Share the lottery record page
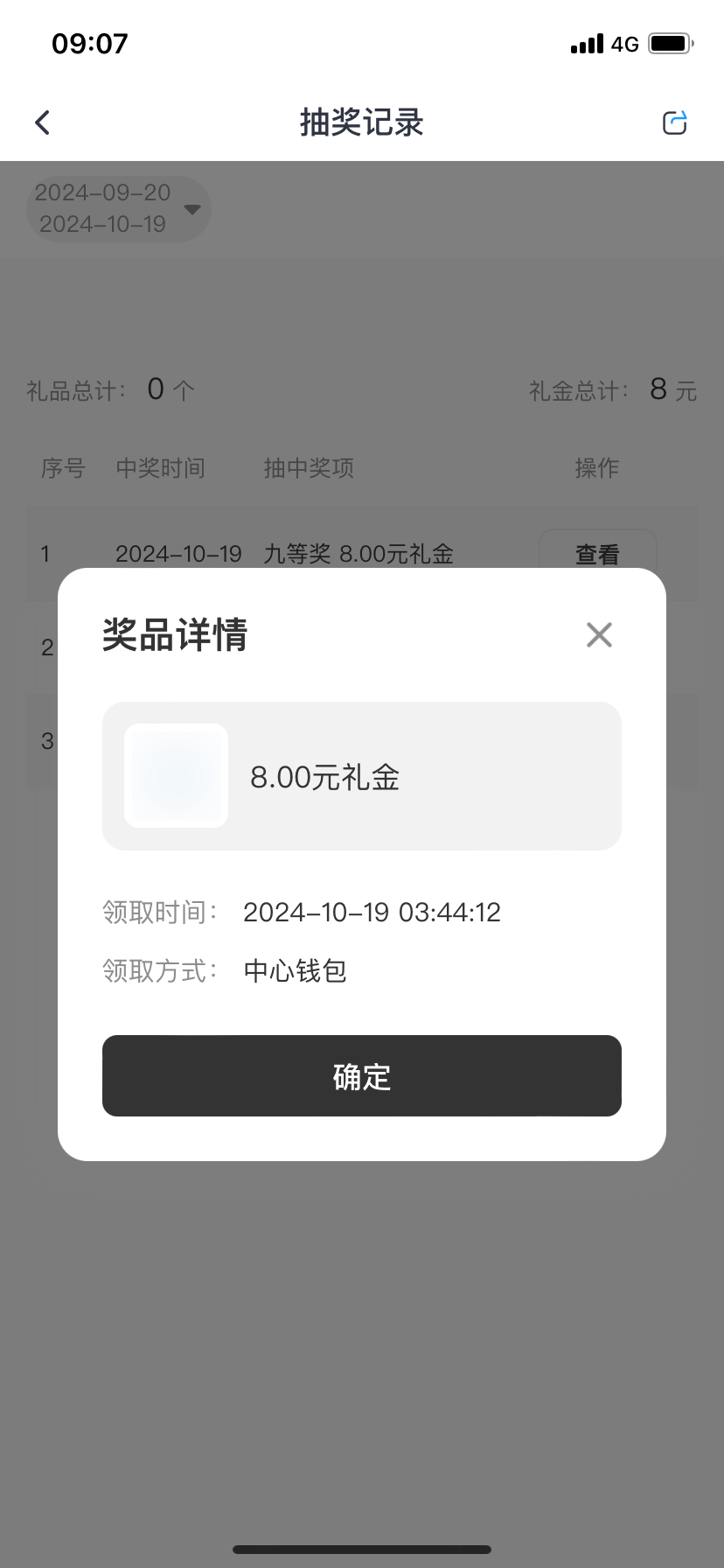 pyautogui.click(x=674, y=122)
